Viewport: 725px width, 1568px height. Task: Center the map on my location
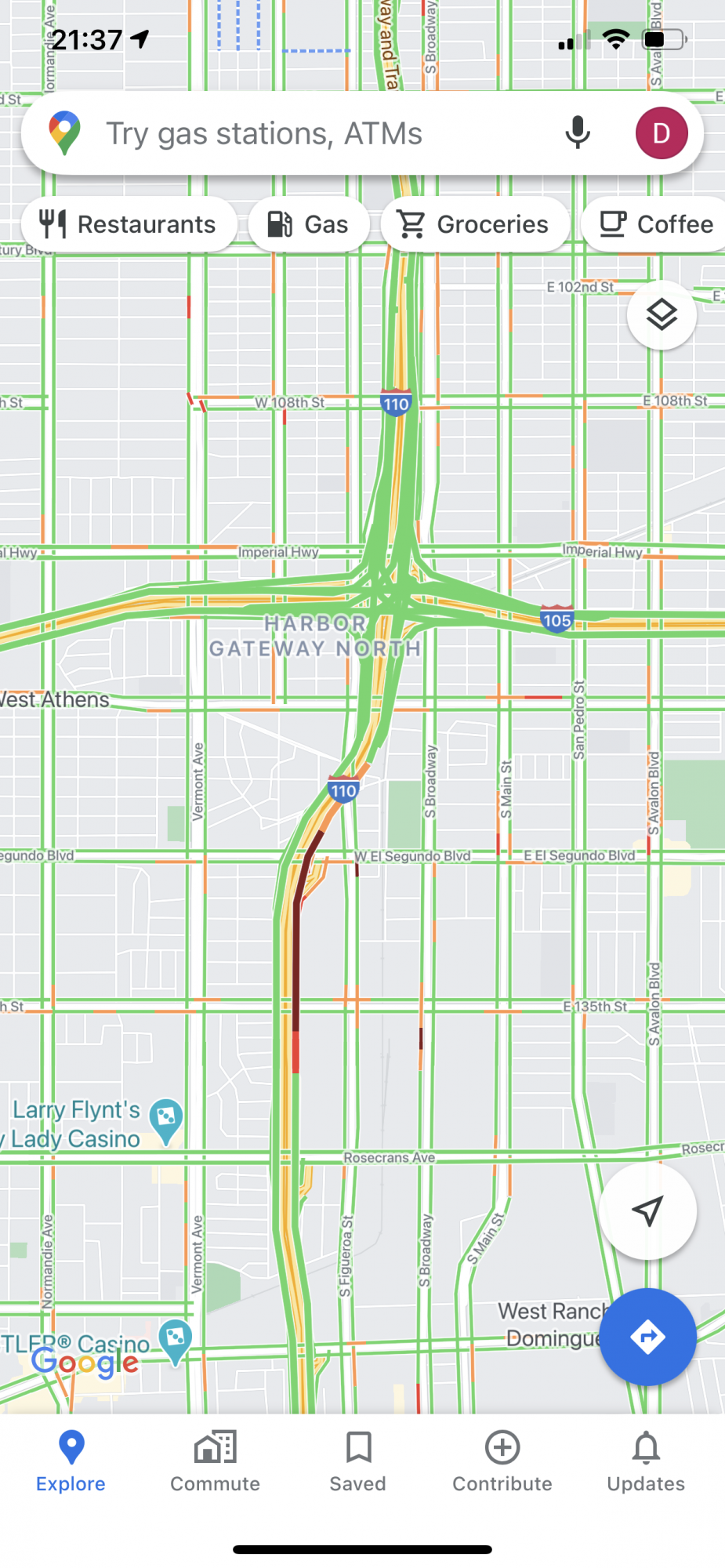[x=647, y=1210]
